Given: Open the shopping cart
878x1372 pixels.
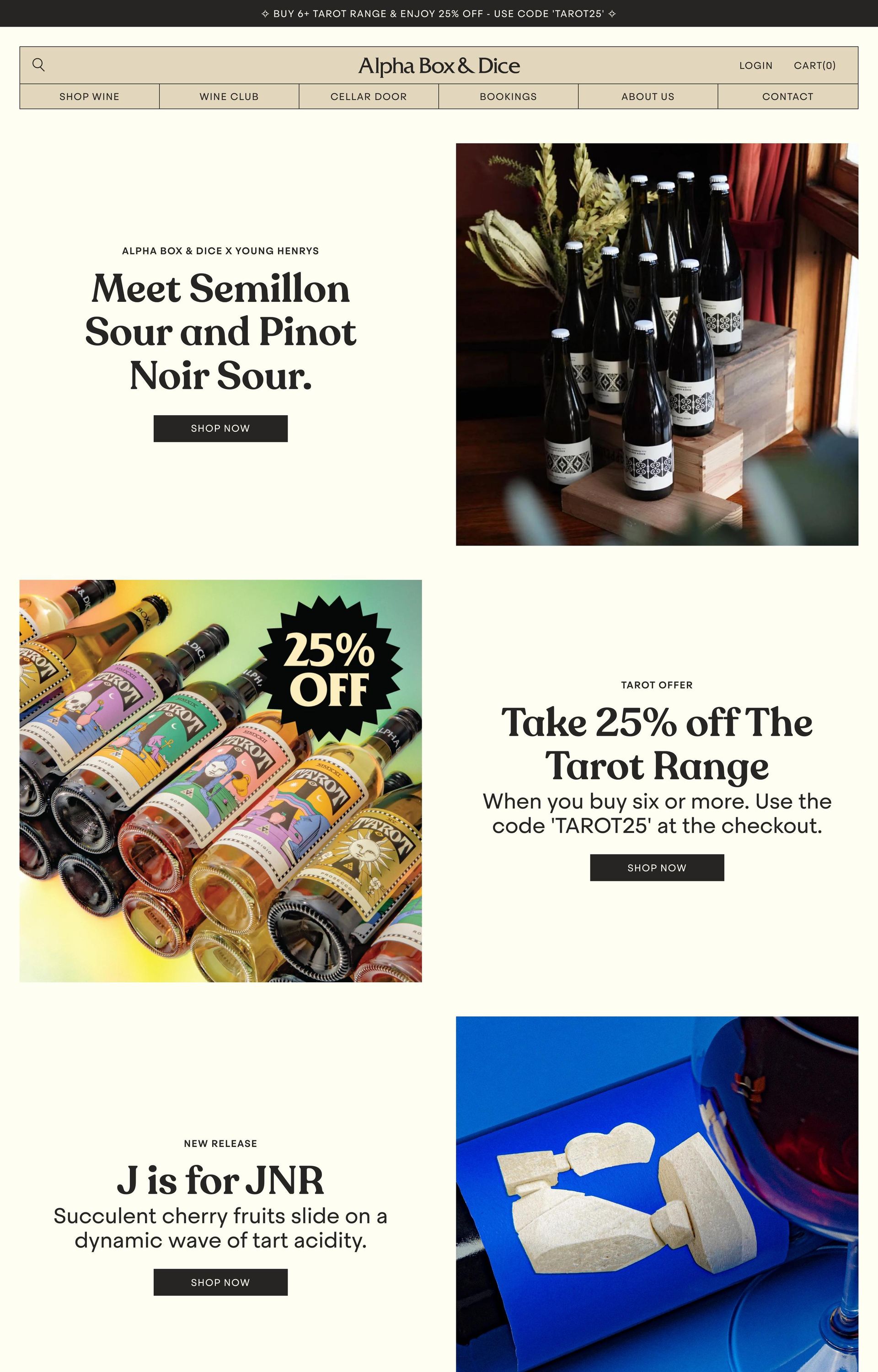Looking at the screenshot, I should pos(814,65).
